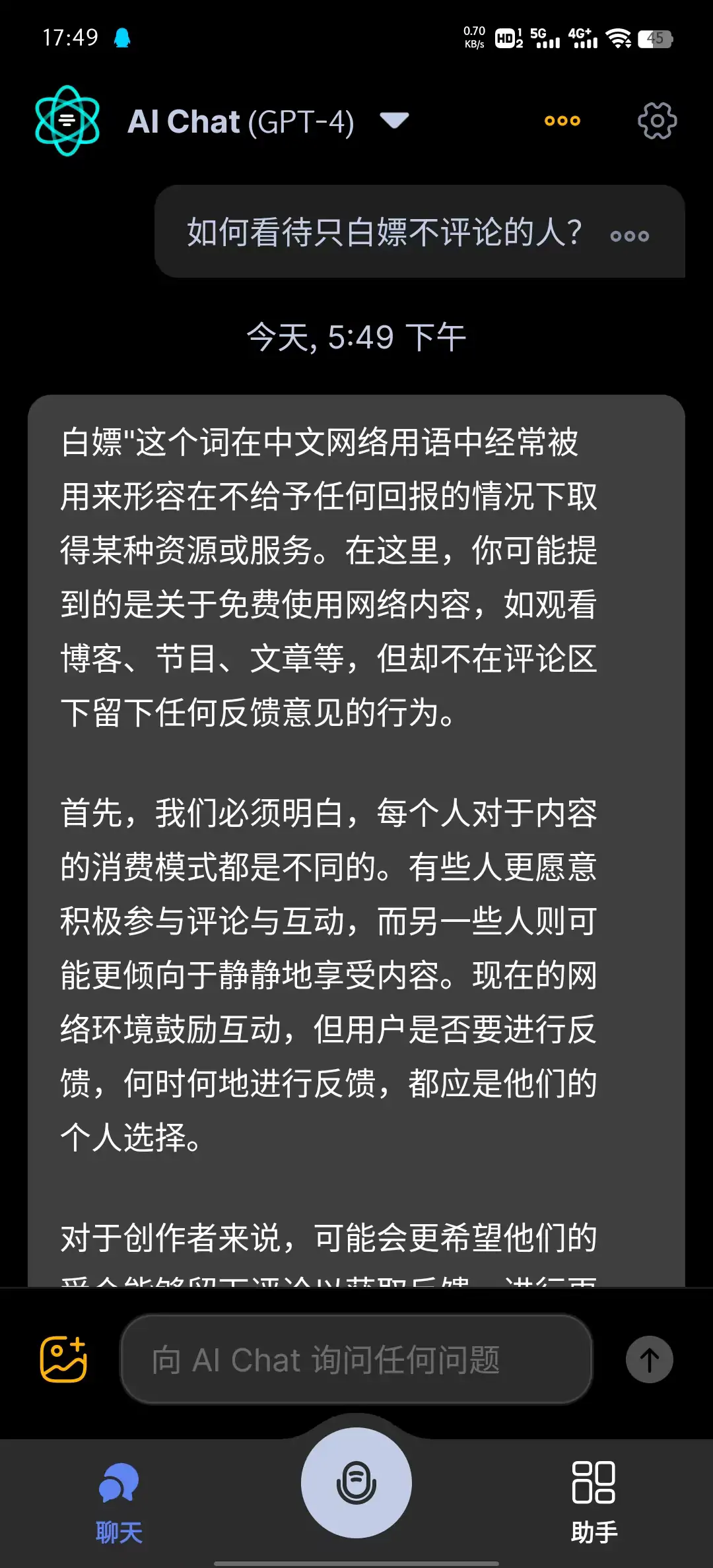Expand the AI Chat (GPT-4) model dropdown
Image resolution: width=713 pixels, height=1568 pixels.
coord(394,121)
